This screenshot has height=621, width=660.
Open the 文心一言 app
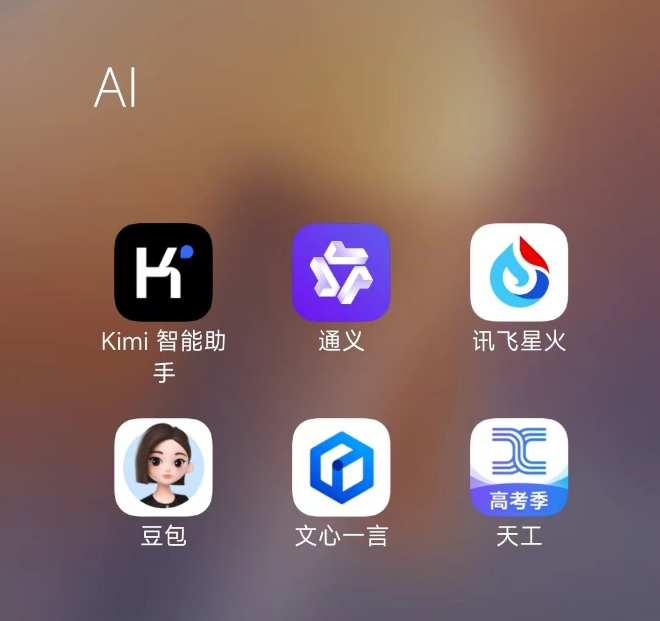click(341, 467)
